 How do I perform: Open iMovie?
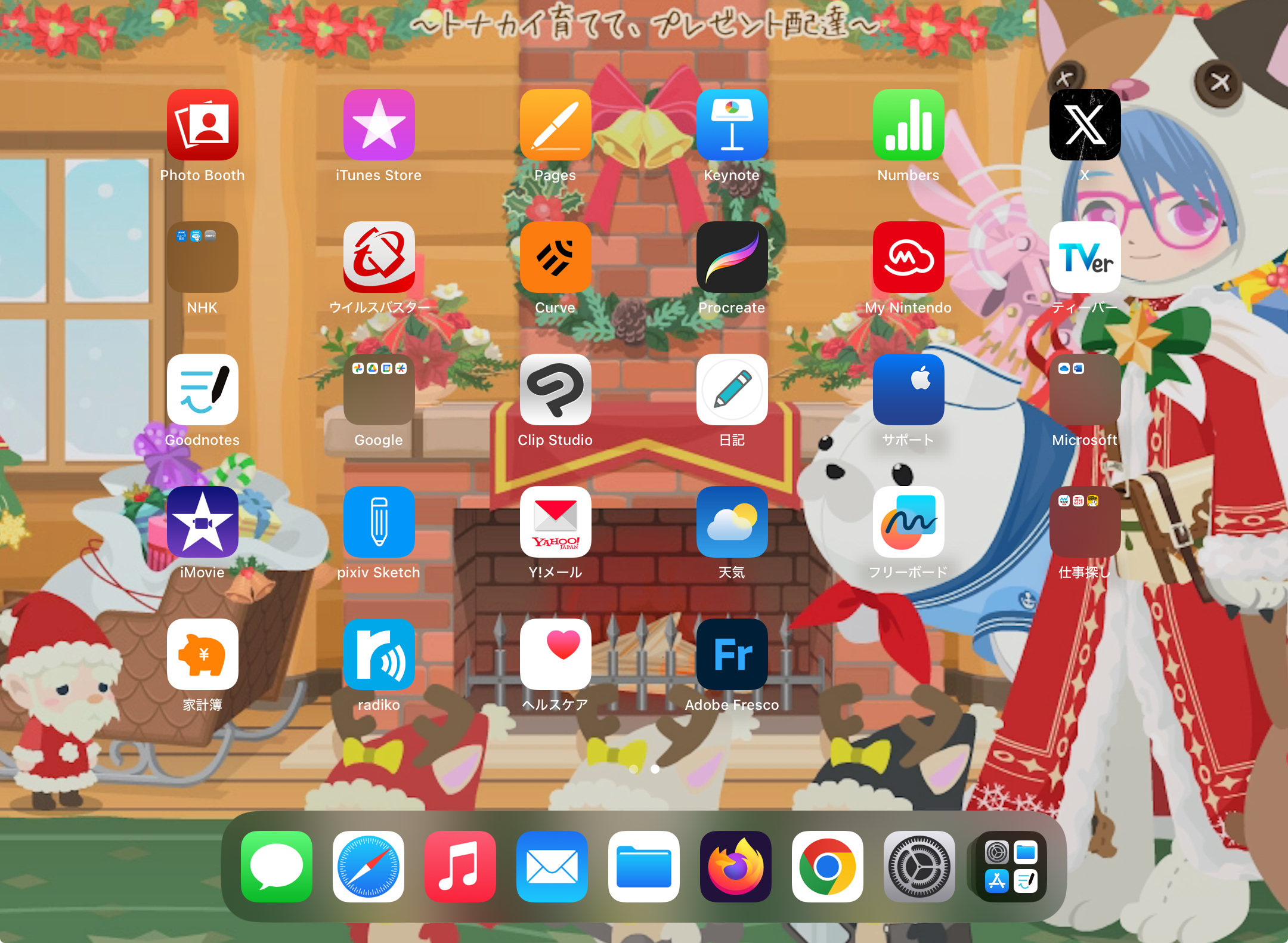point(203,522)
